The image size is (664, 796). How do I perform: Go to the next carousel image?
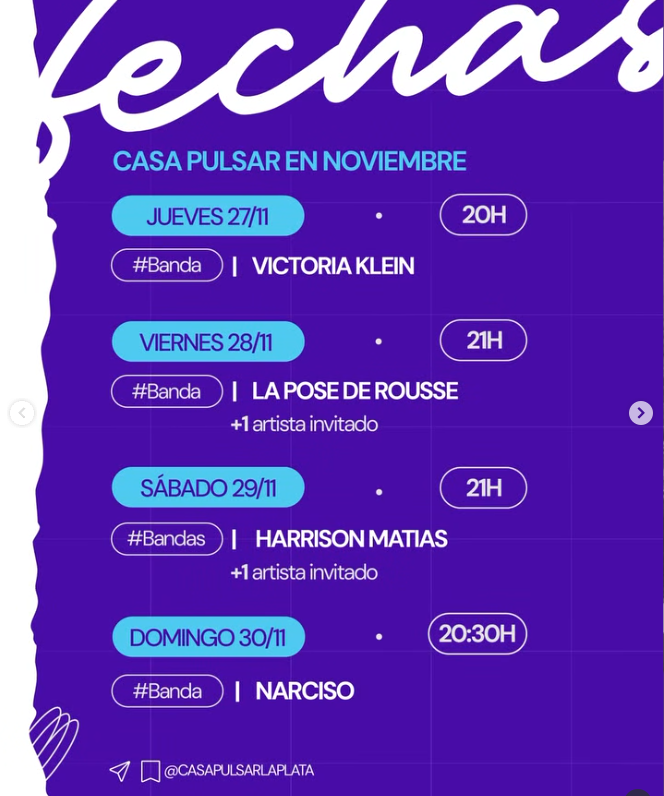[641, 413]
